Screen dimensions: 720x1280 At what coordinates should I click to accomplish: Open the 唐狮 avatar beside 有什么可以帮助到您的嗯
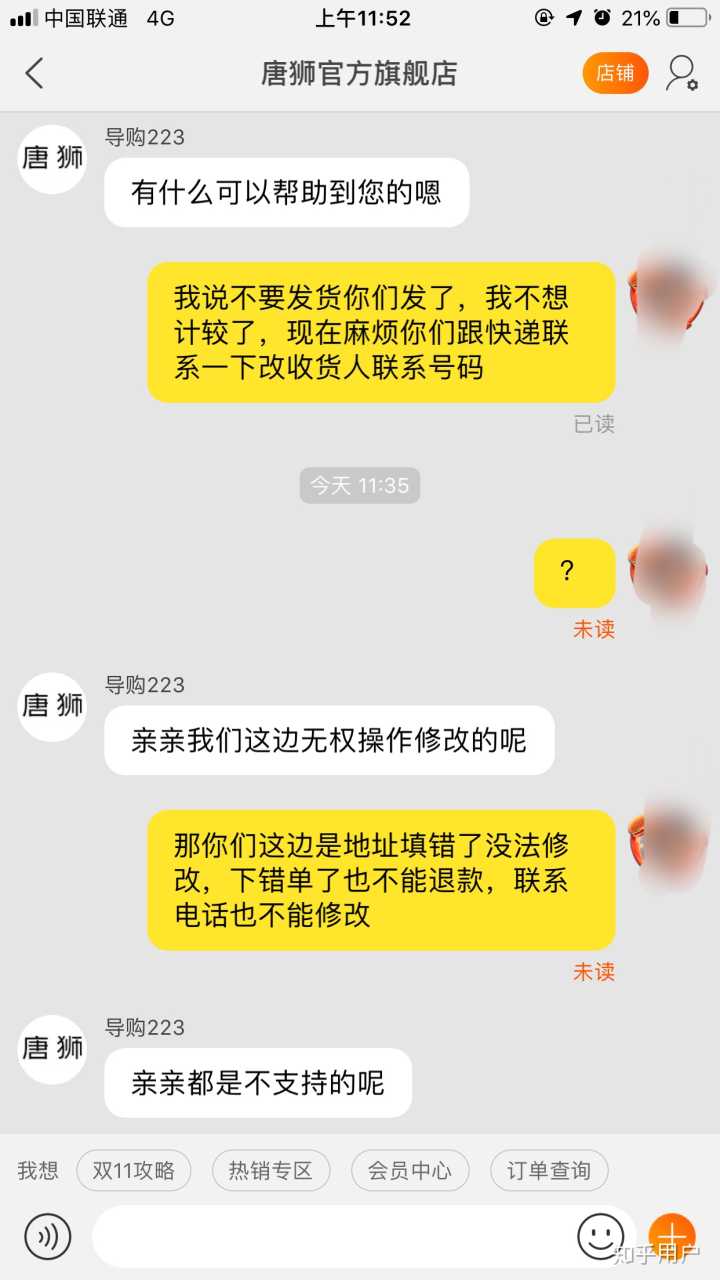click(52, 159)
